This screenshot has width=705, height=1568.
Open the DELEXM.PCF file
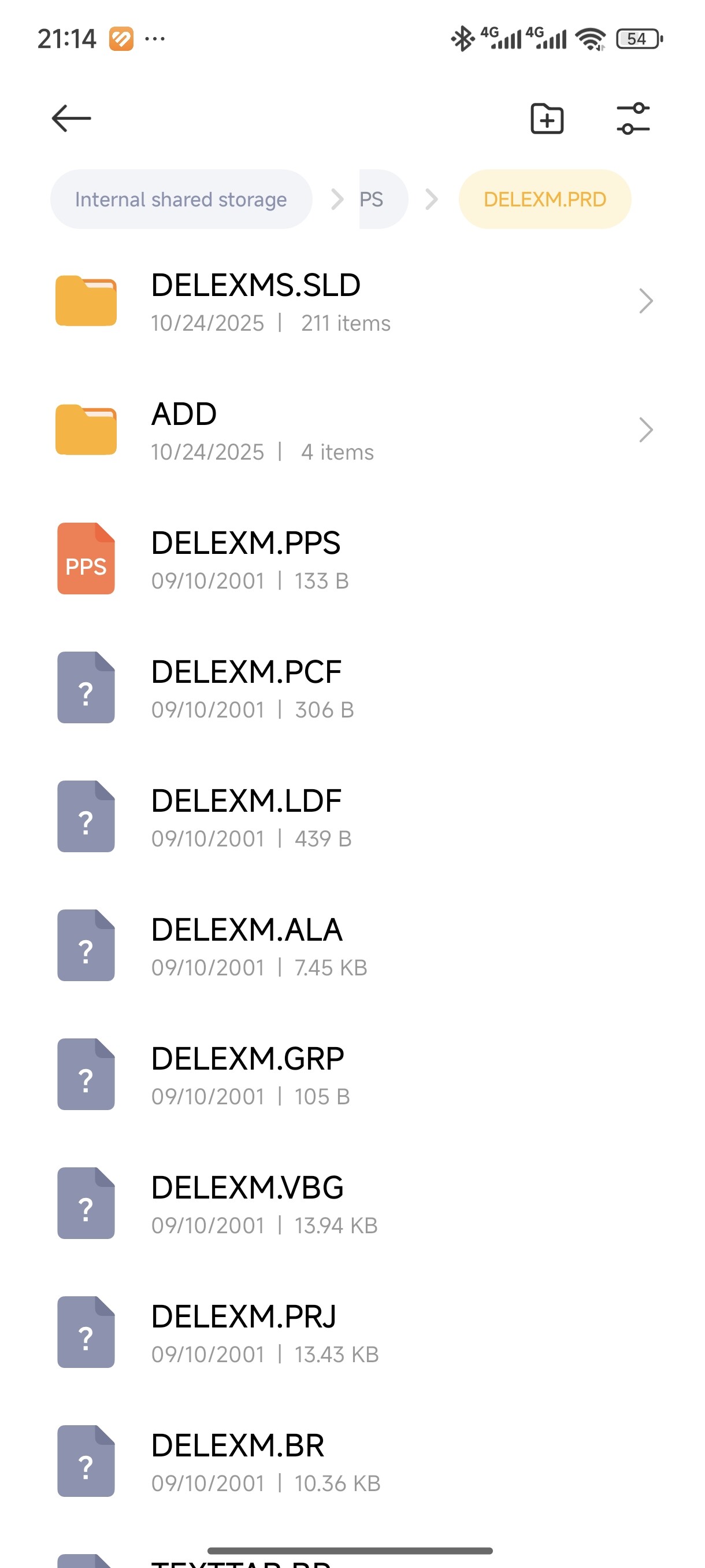tap(352, 688)
